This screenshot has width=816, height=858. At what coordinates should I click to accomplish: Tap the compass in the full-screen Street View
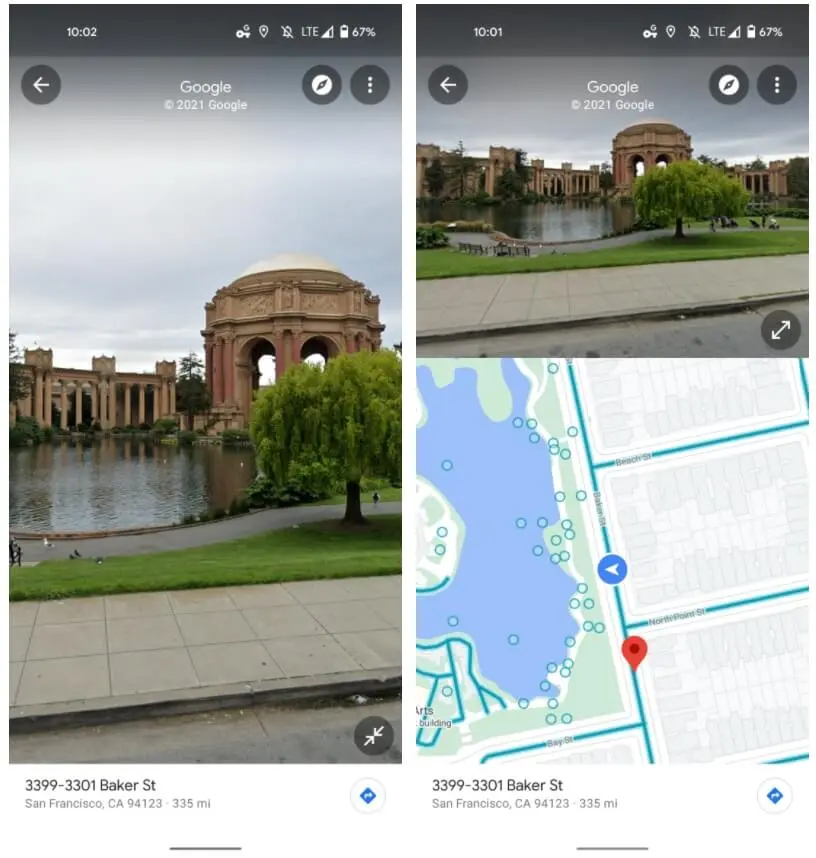point(322,85)
